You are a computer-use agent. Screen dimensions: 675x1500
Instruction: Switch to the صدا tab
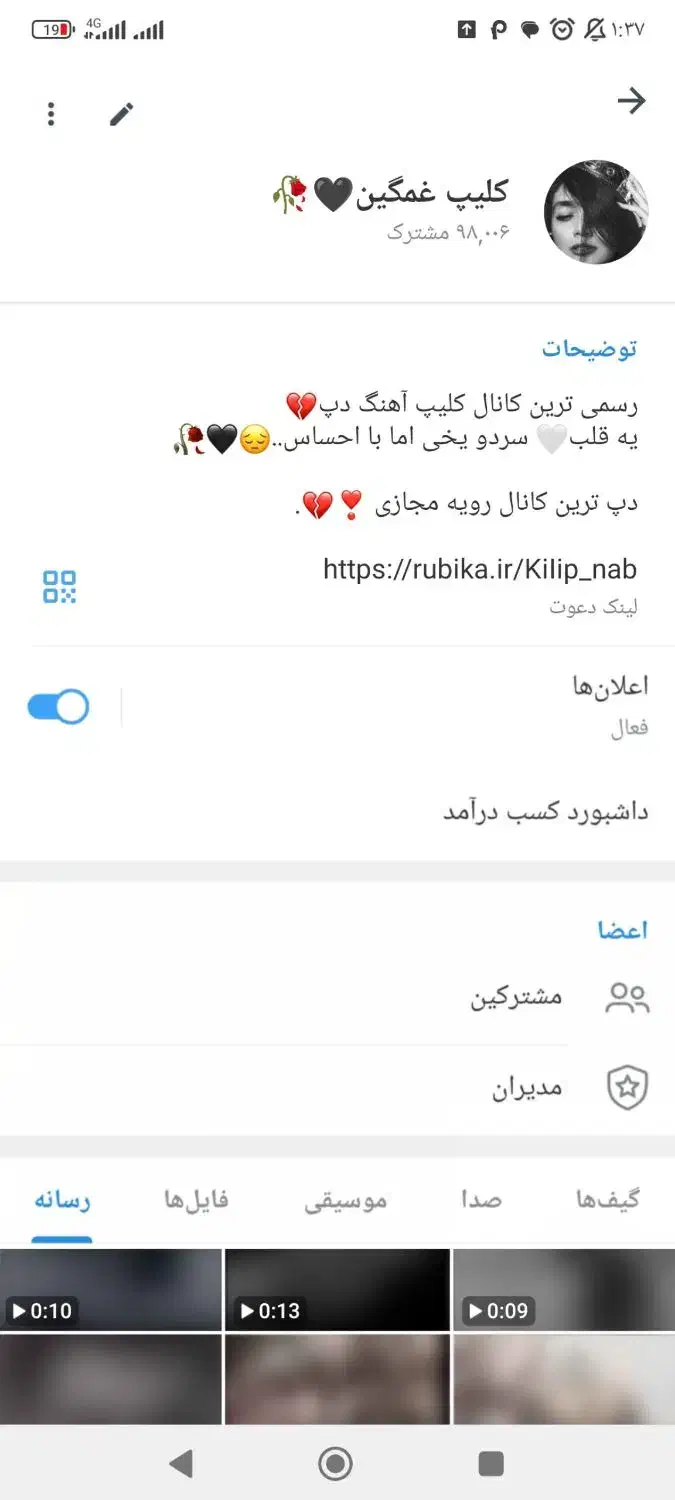[x=481, y=1199]
